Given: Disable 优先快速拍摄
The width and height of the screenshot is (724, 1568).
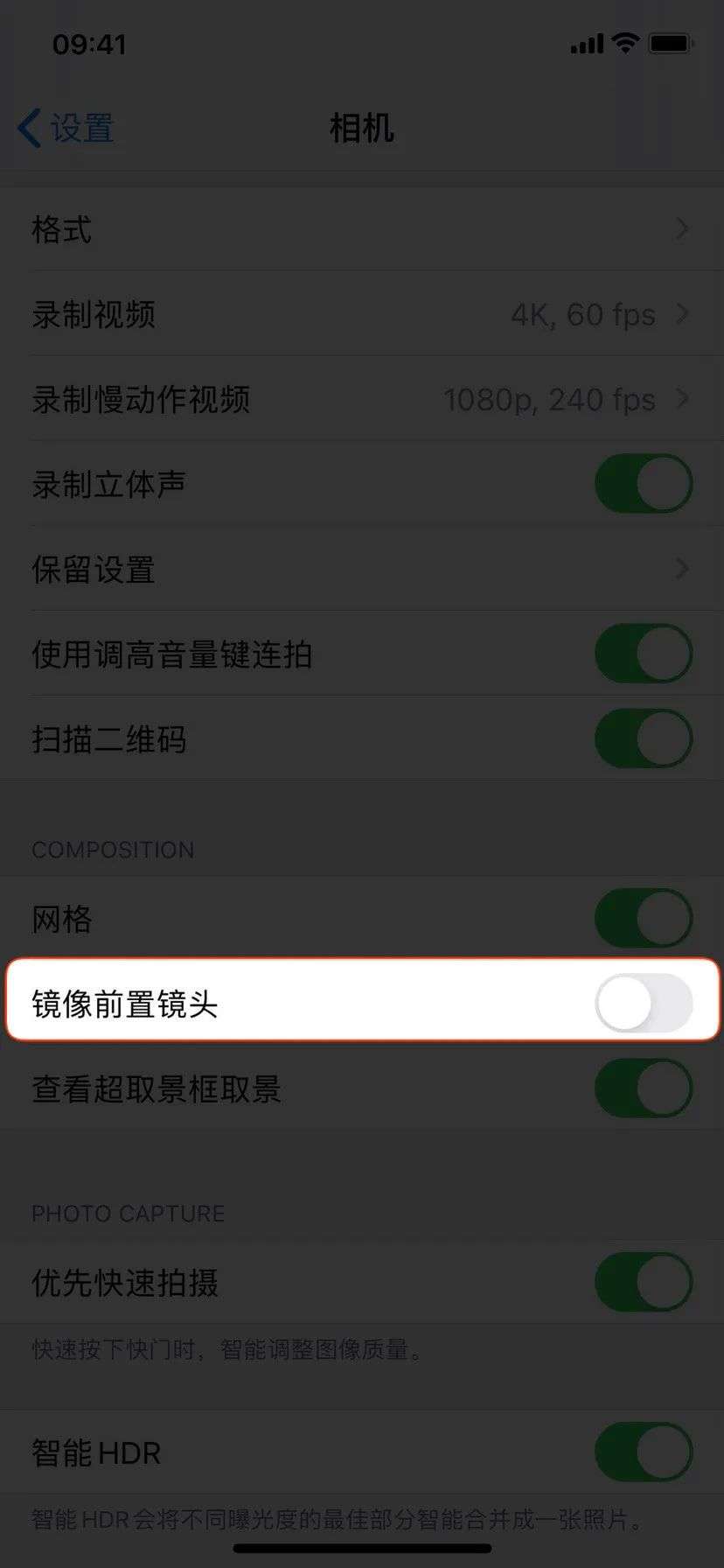Looking at the screenshot, I should 644,1283.
